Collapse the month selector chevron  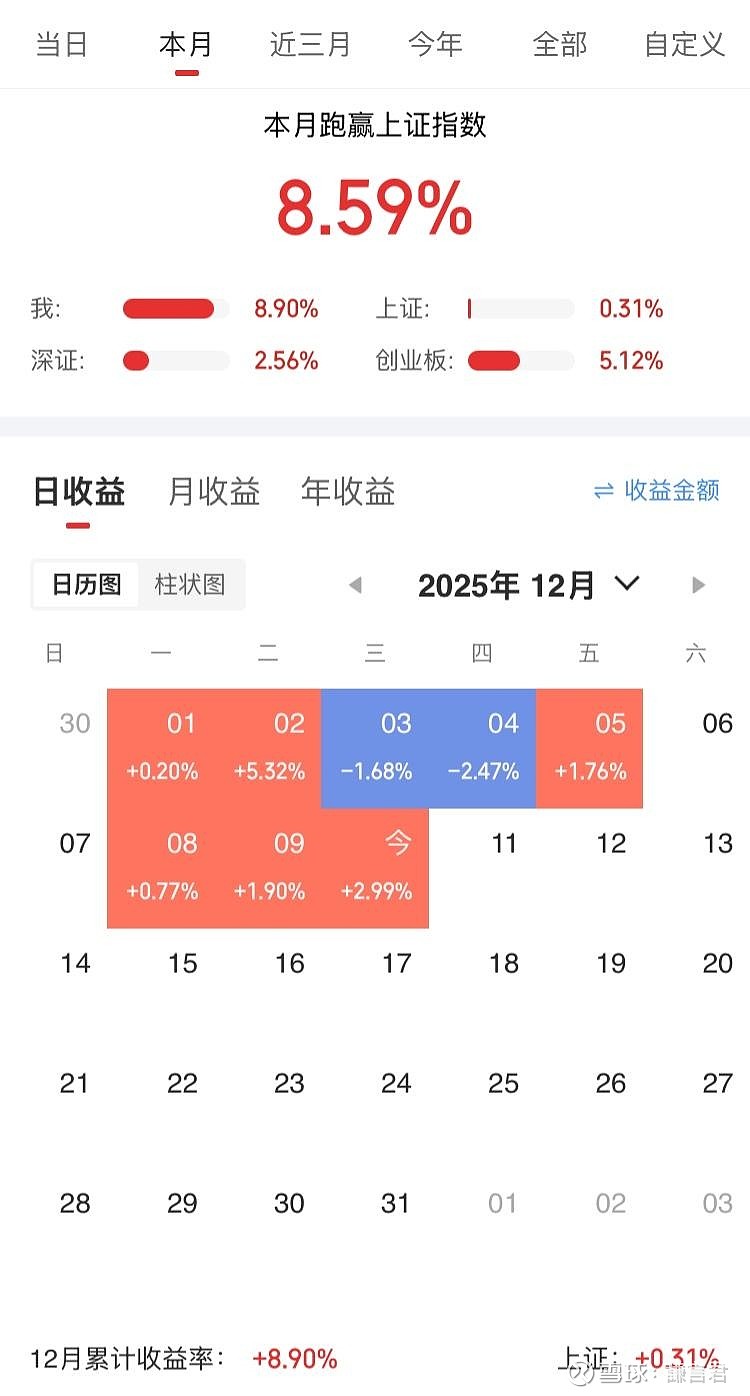[x=627, y=585]
